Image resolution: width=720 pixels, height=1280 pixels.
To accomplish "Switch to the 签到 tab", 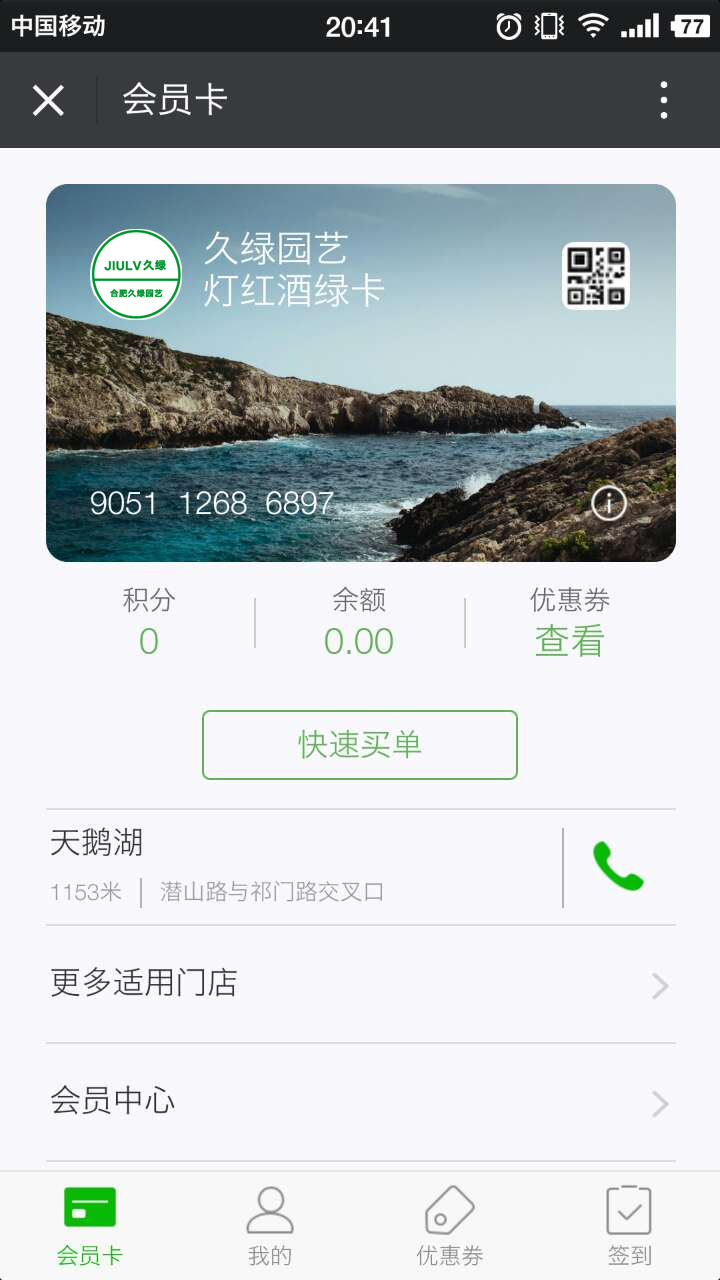I will [x=629, y=1225].
